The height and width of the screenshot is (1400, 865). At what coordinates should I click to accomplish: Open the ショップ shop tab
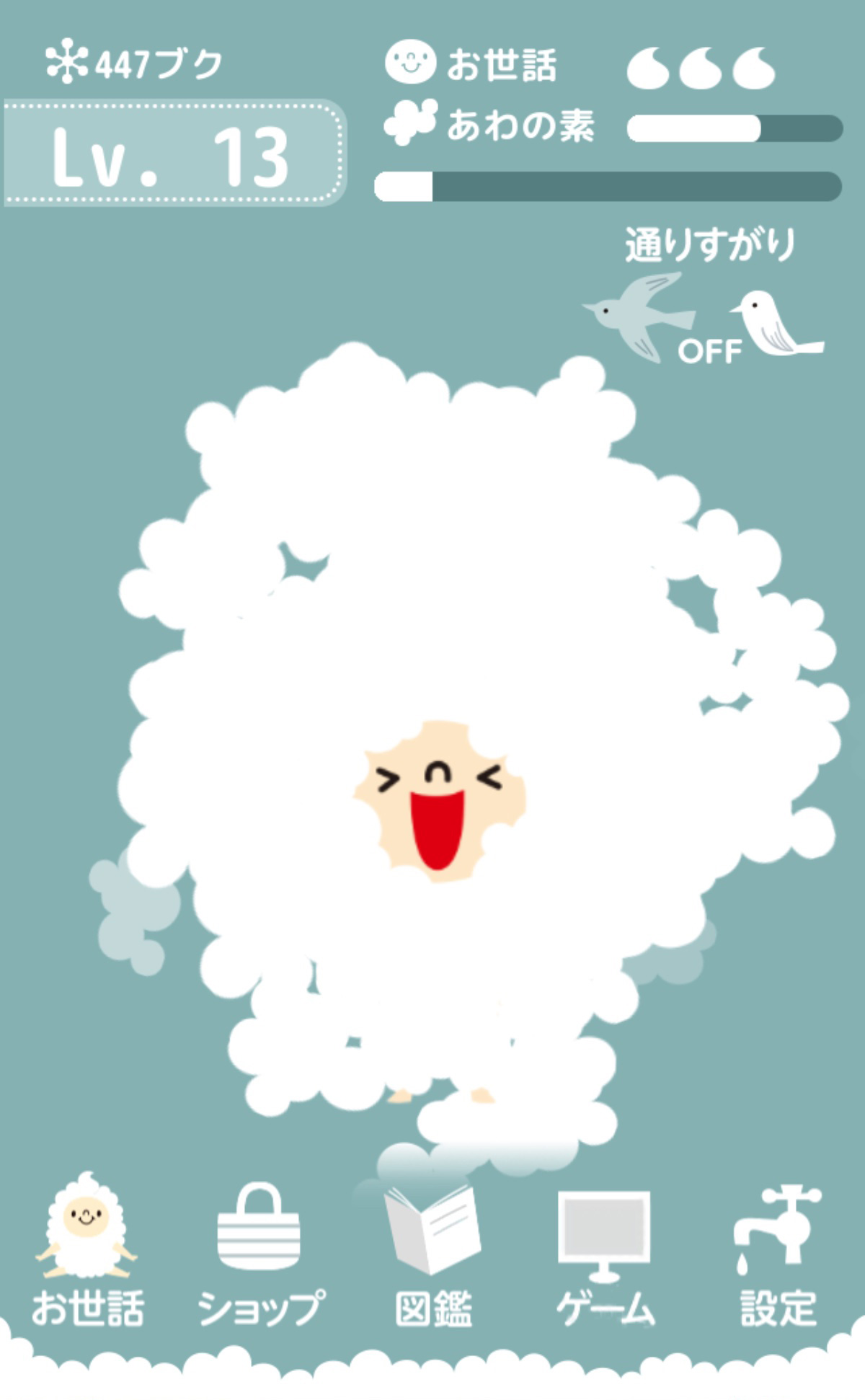[259, 1254]
